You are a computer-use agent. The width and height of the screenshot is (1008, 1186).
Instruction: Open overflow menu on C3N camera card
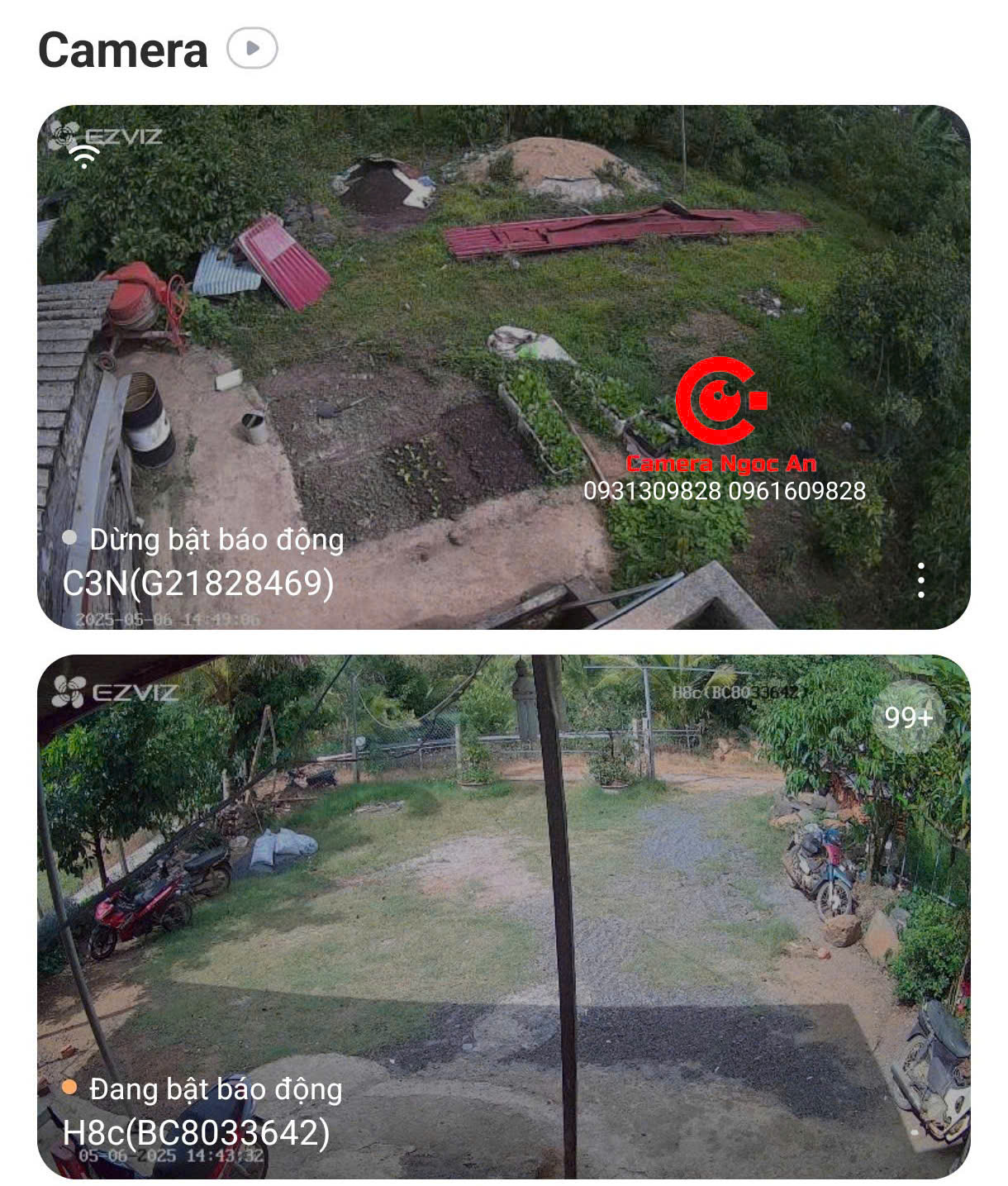click(x=920, y=580)
